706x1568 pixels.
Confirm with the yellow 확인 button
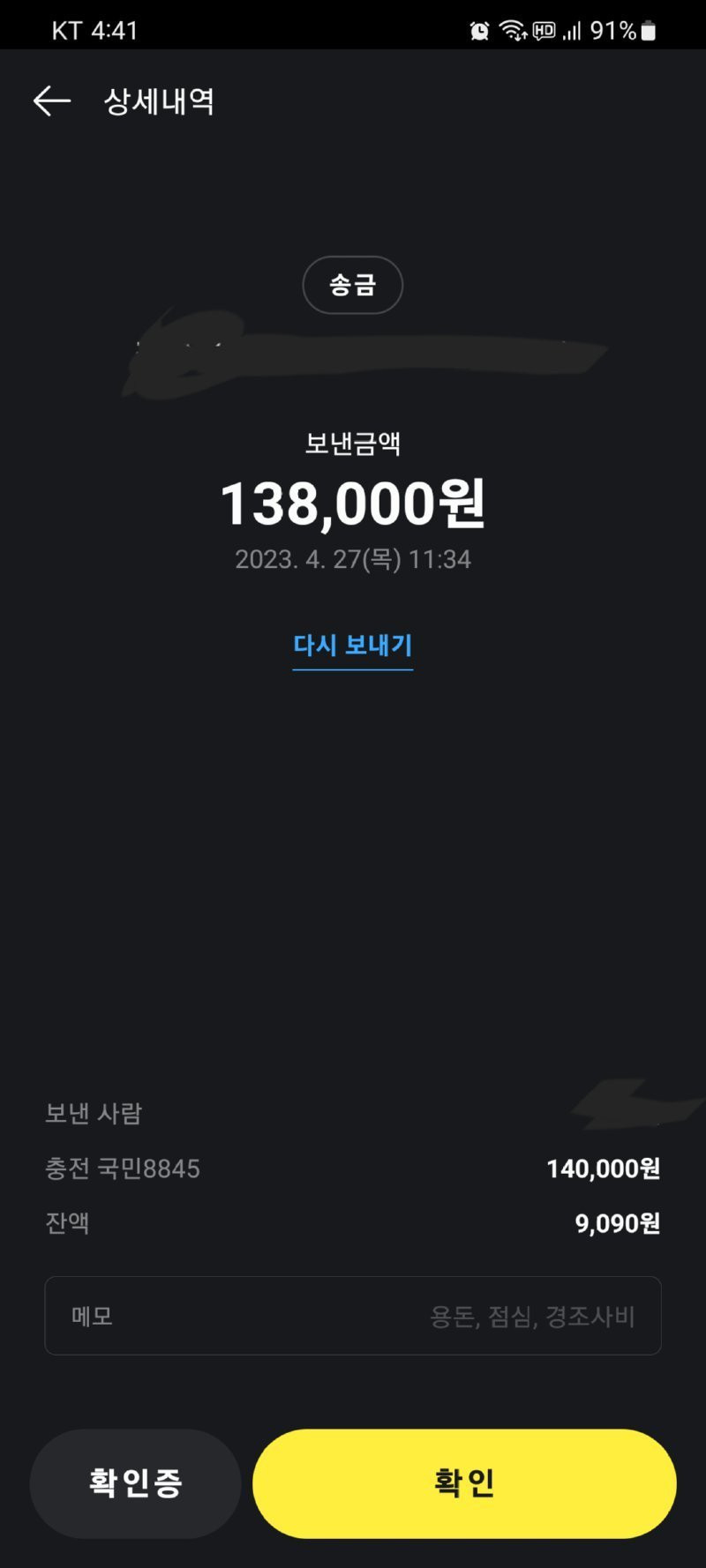pyautogui.click(x=464, y=1483)
